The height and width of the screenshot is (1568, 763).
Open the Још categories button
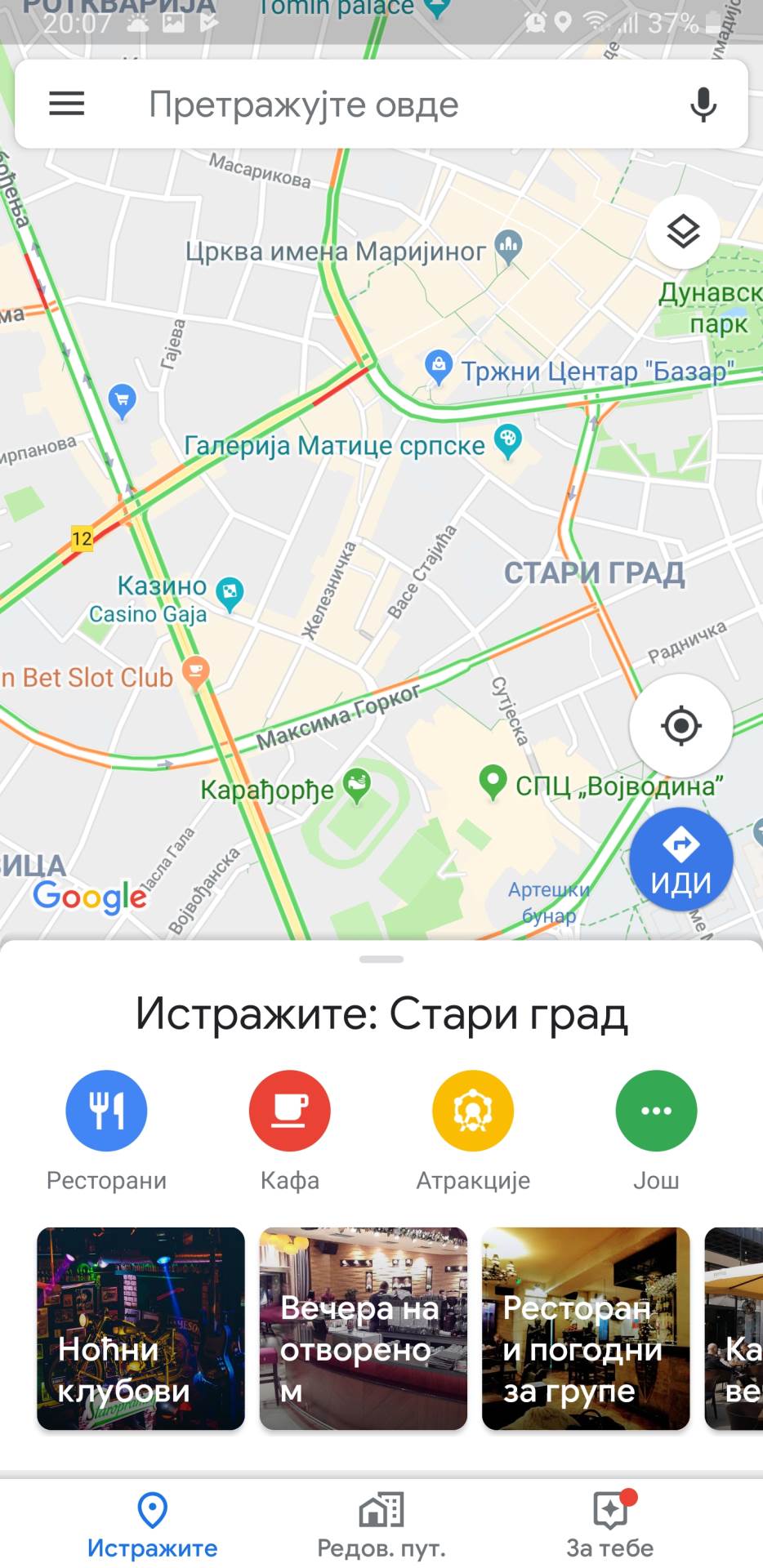coord(656,1111)
